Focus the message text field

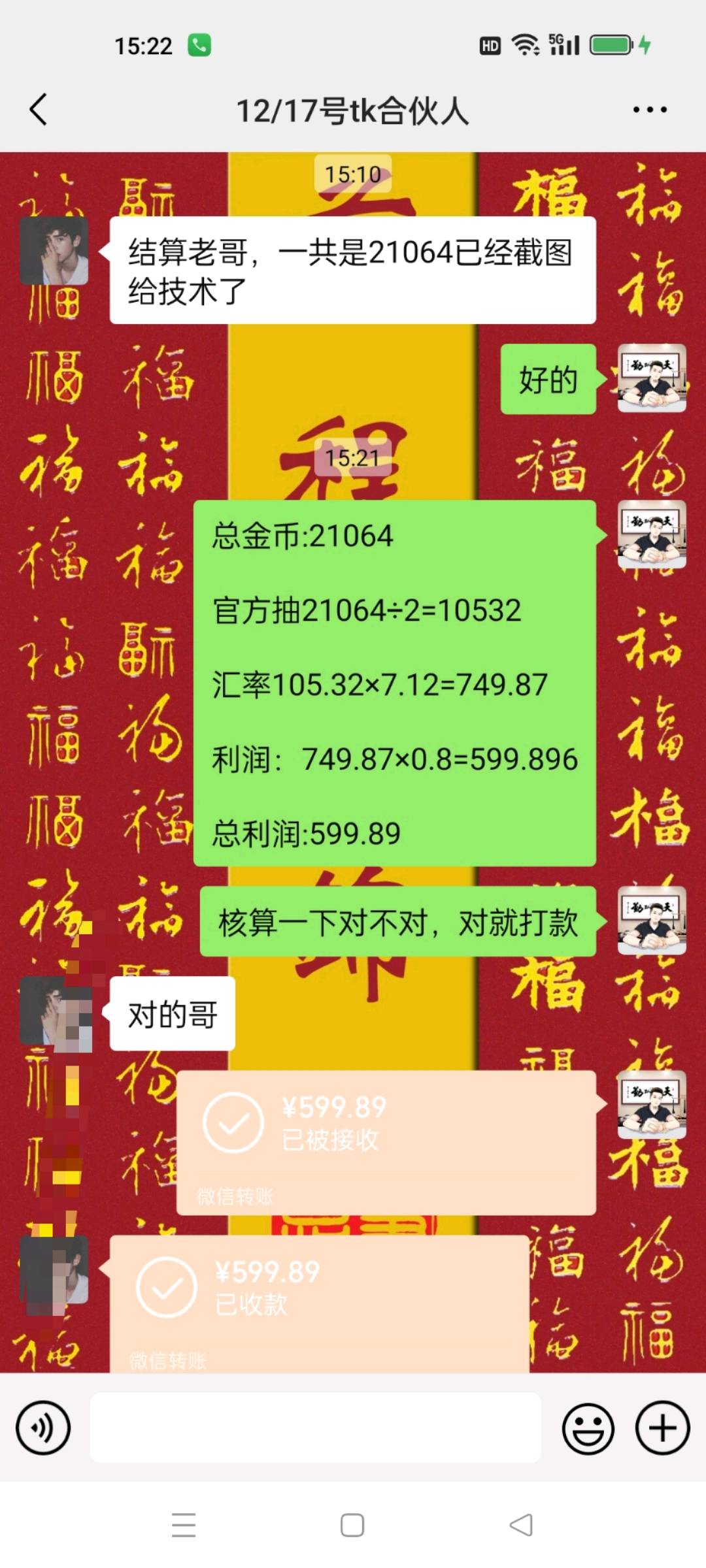(x=315, y=1428)
